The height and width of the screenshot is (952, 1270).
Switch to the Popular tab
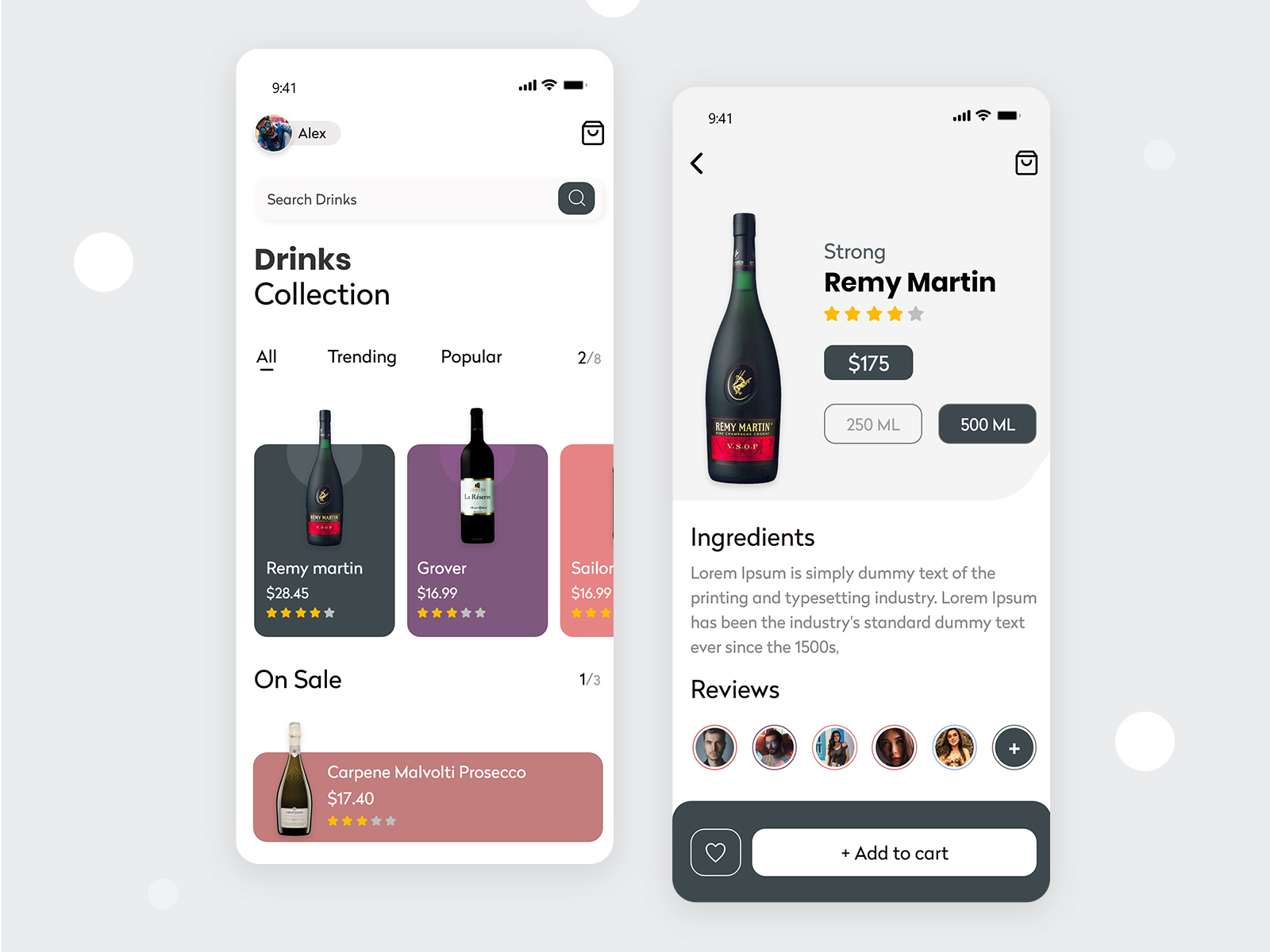click(471, 357)
